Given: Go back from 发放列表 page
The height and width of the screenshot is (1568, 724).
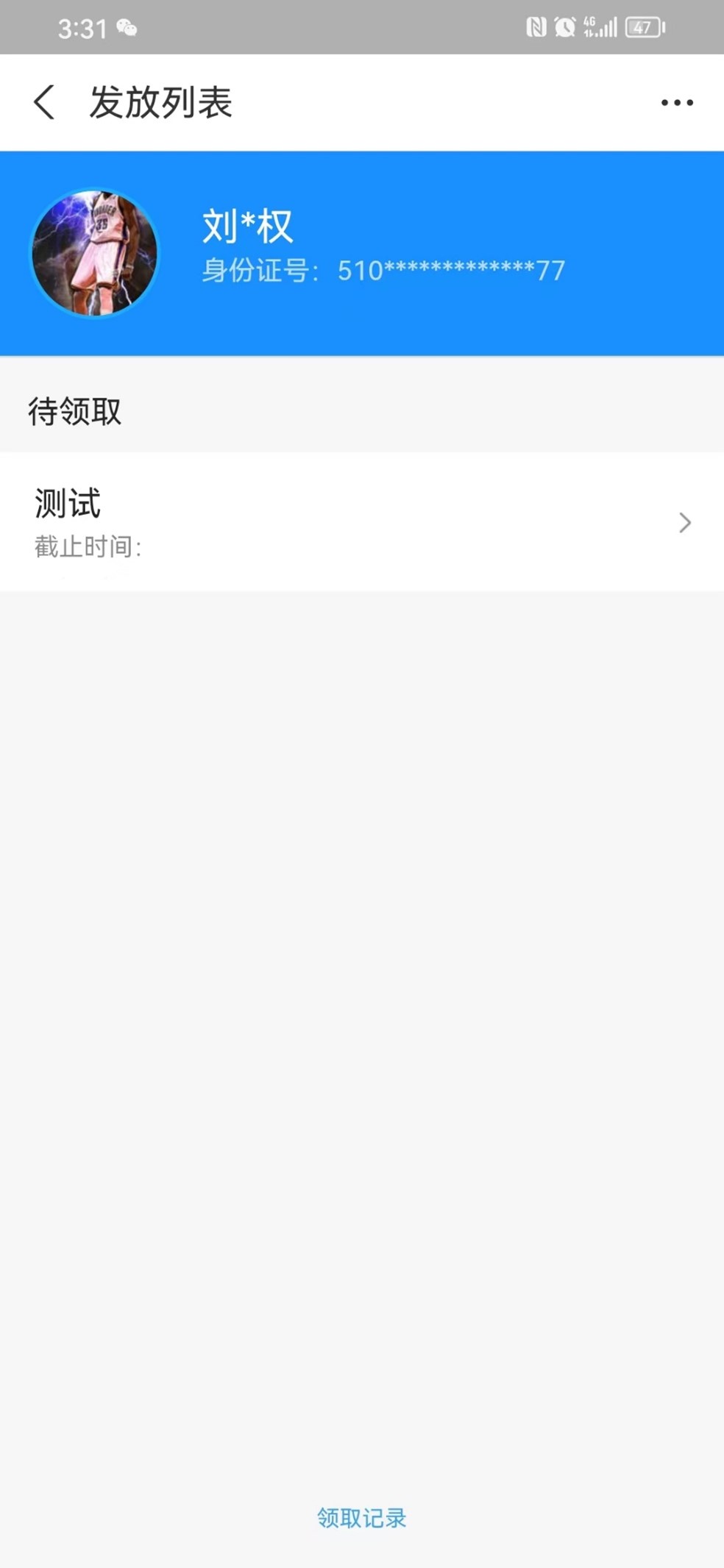Looking at the screenshot, I should coord(44,102).
